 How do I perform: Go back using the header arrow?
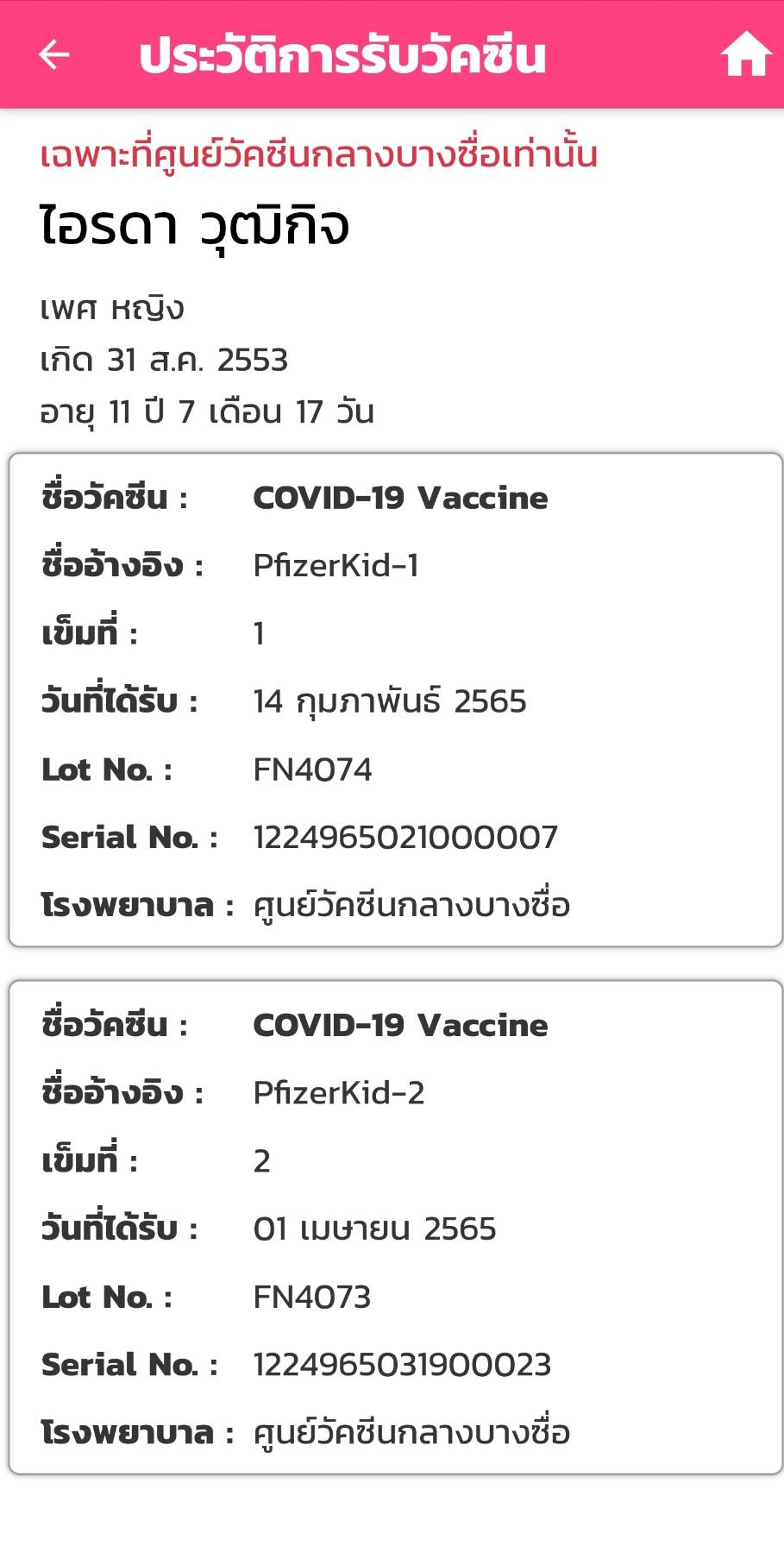(54, 54)
